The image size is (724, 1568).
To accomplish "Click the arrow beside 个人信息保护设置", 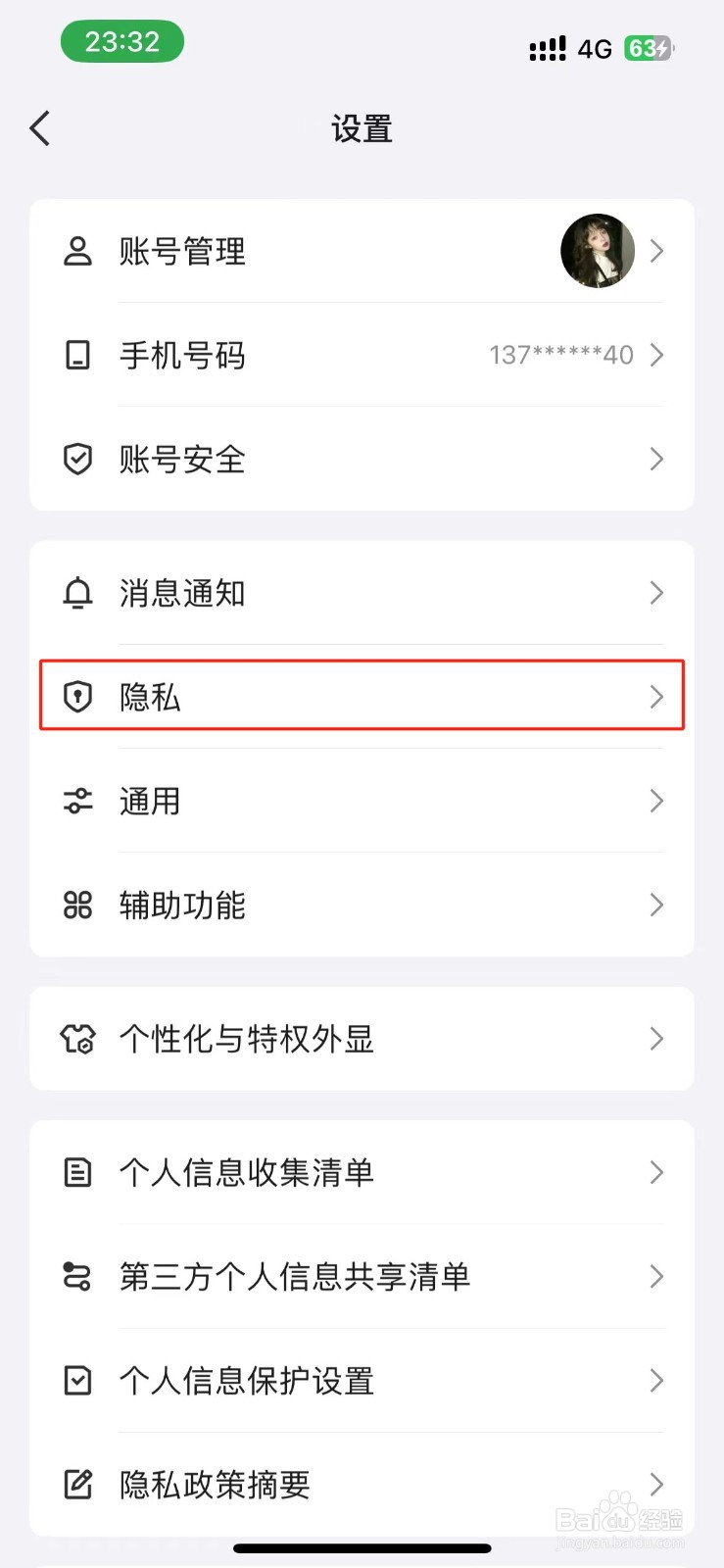I will tap(655, 1381).
